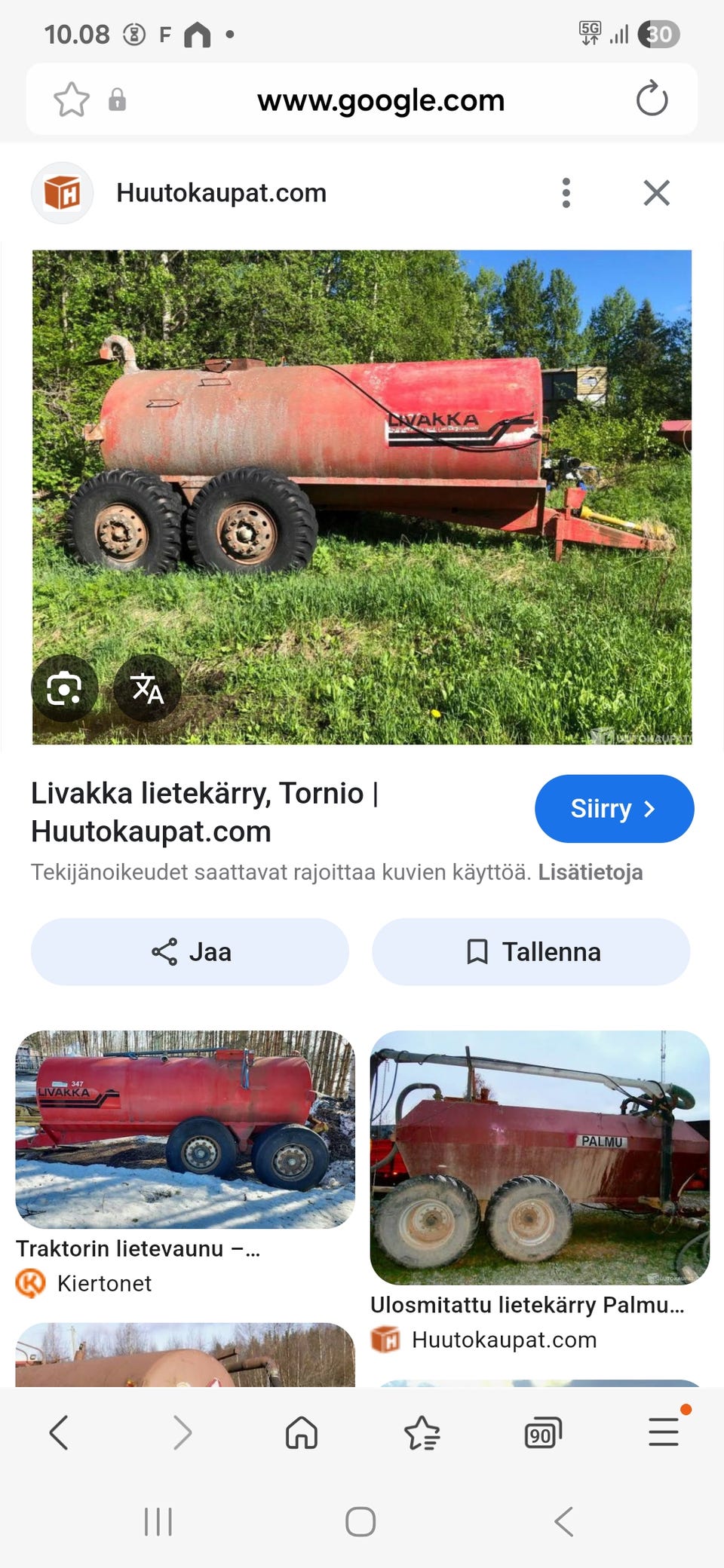Open browser bookmarks with the star button

point(422,1432)
